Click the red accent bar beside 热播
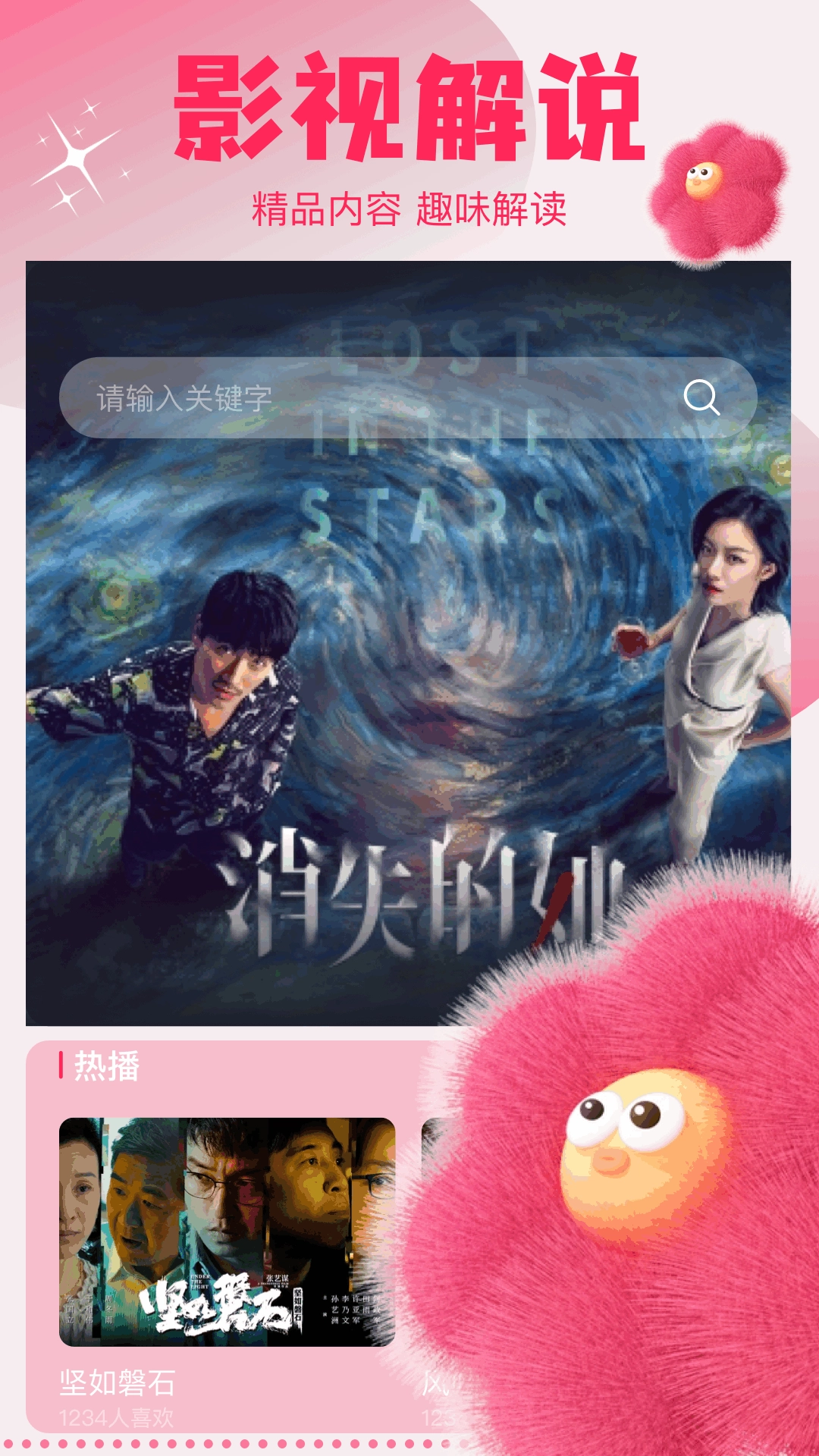819x1456 pixels. (x=60, y=1065)
